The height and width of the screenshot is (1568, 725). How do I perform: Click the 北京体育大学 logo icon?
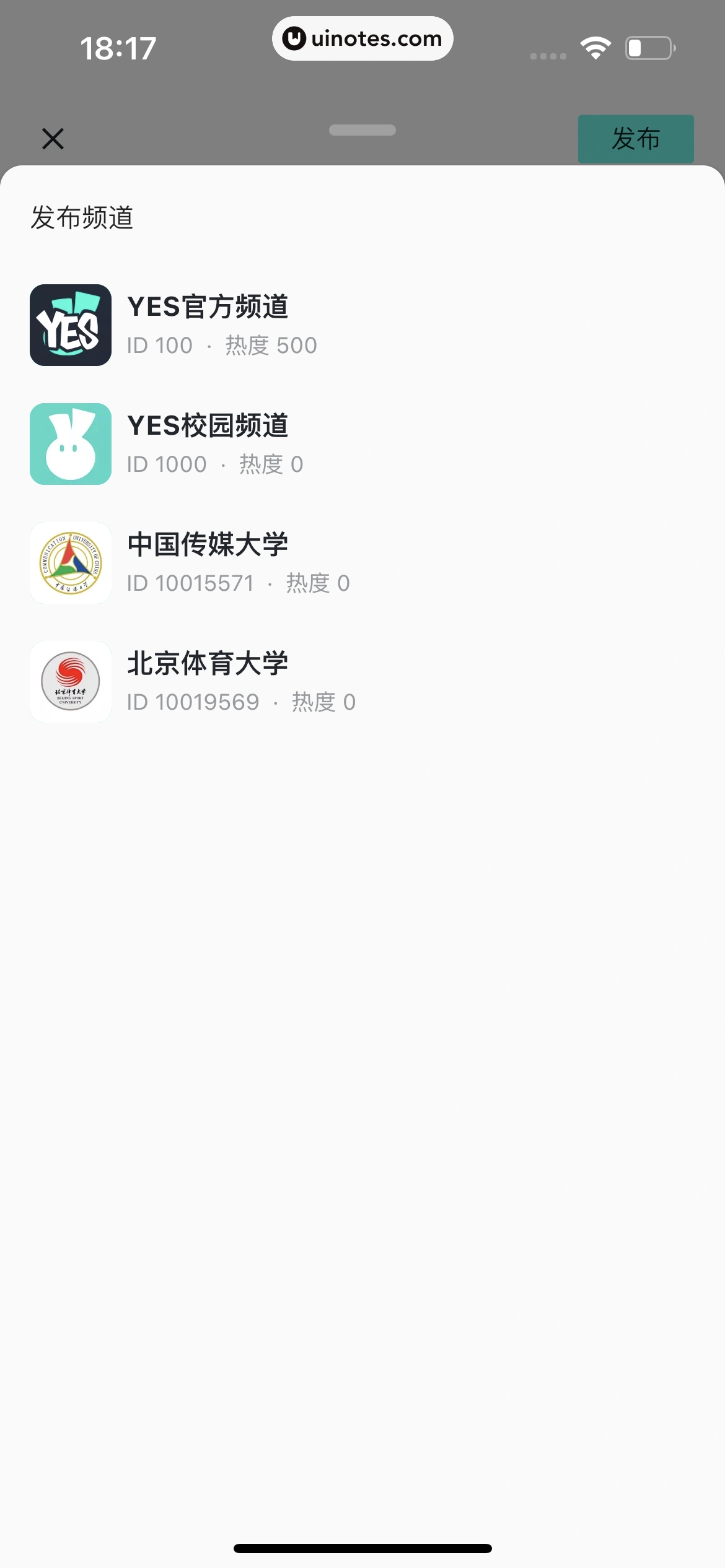70,681
